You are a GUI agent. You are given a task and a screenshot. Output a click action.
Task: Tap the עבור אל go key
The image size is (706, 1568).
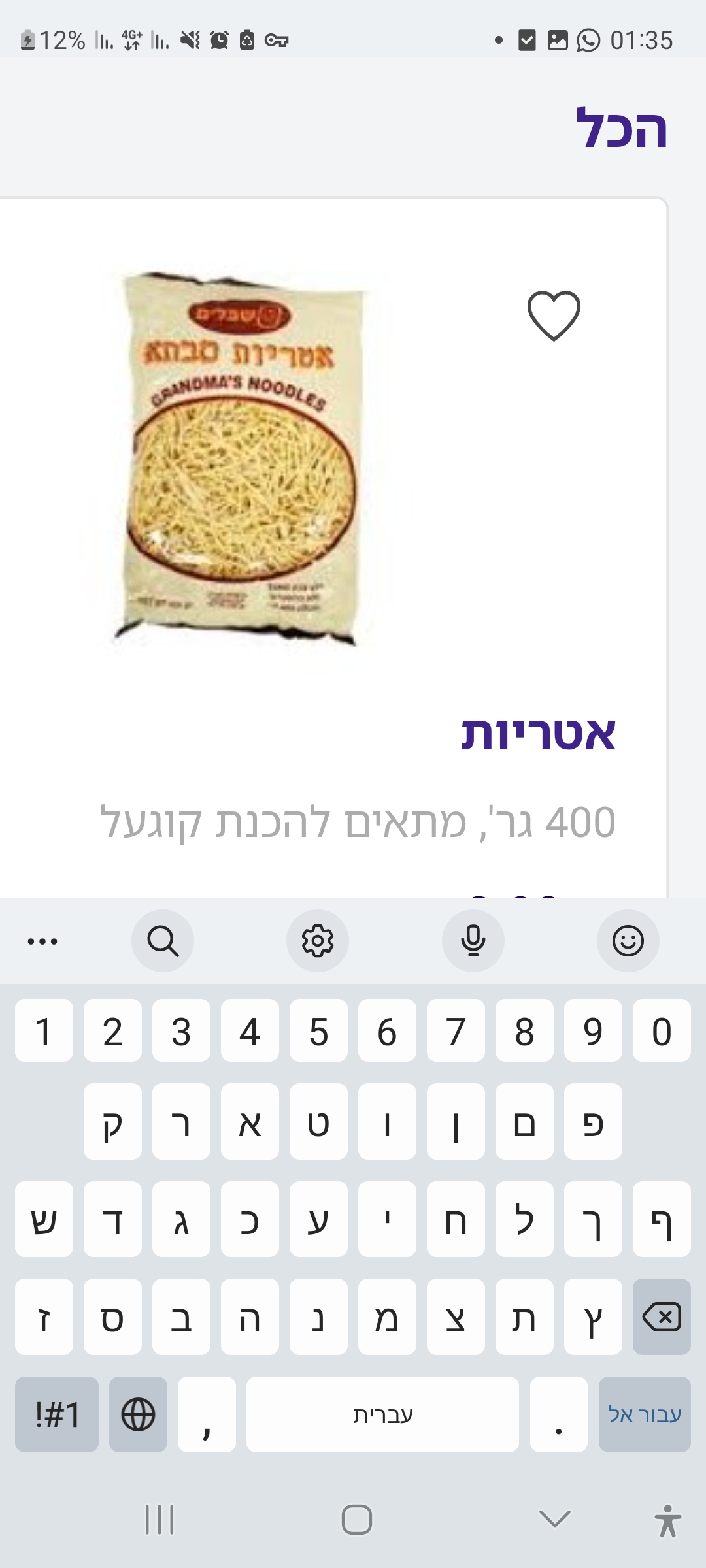(x=645, y=1414)
